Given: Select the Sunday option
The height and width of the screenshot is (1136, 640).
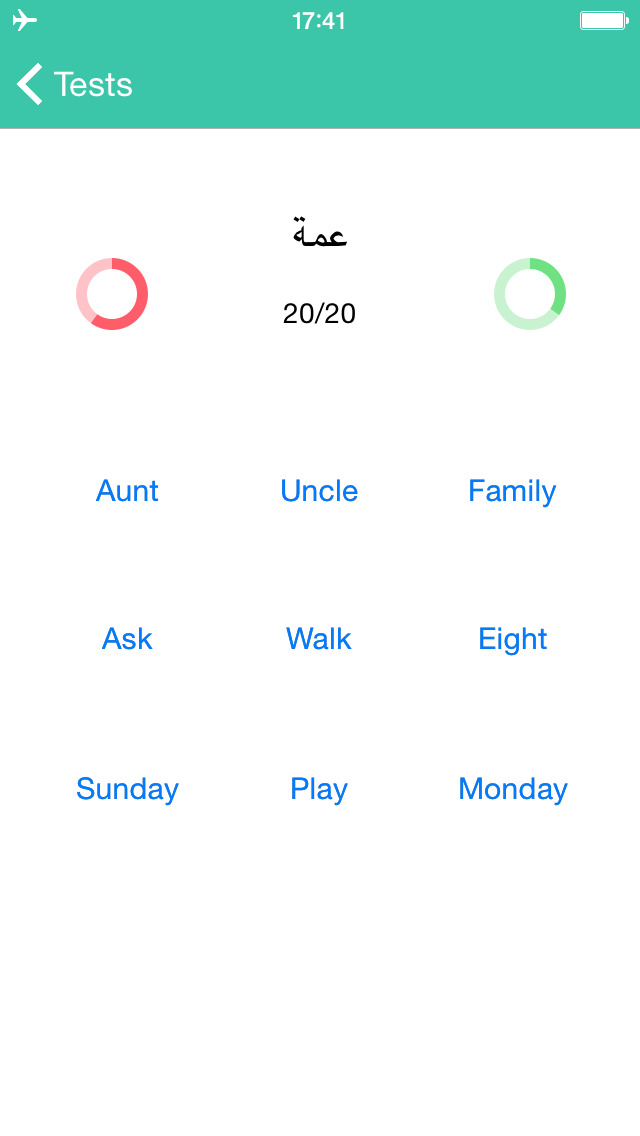Looking at the screenshot, I should coord(127,790).
